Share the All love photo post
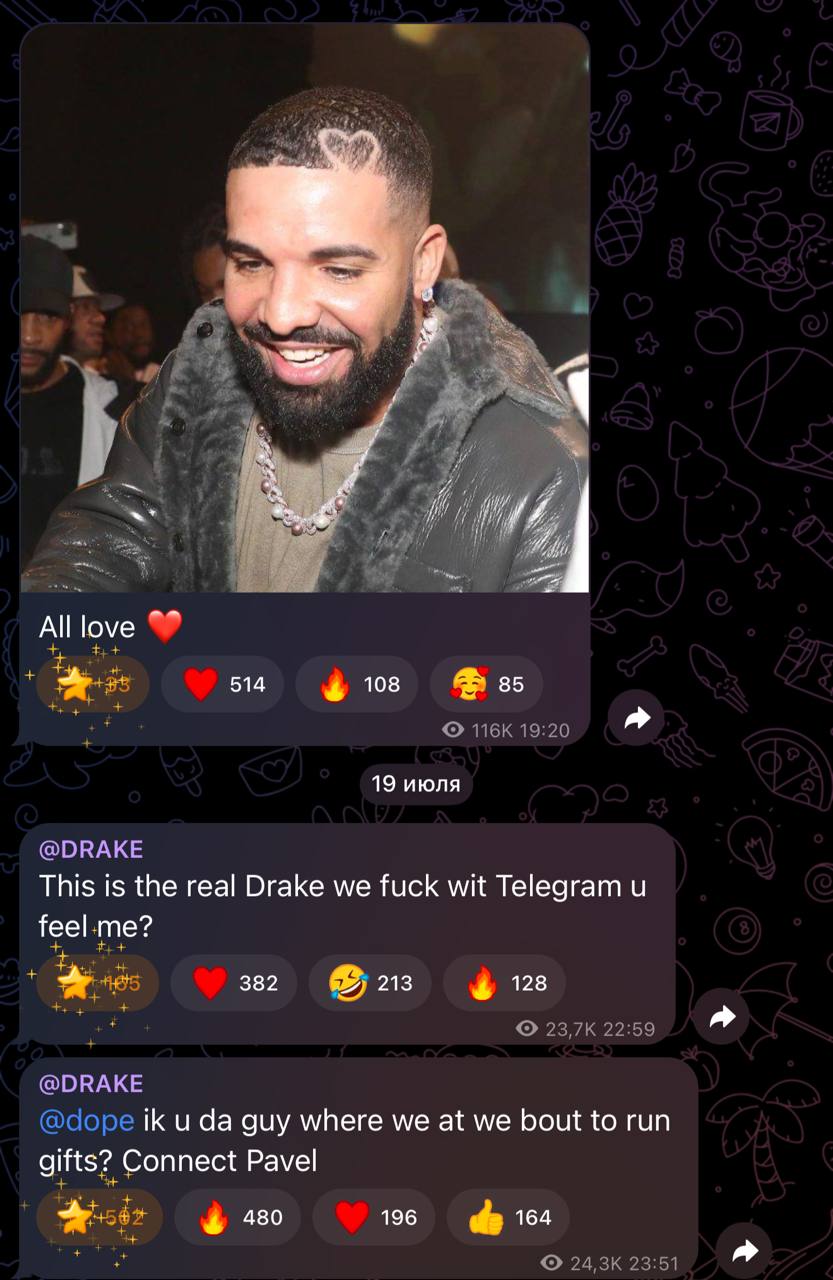This screenshot has height=1280, width=833. tap(637, 717)
